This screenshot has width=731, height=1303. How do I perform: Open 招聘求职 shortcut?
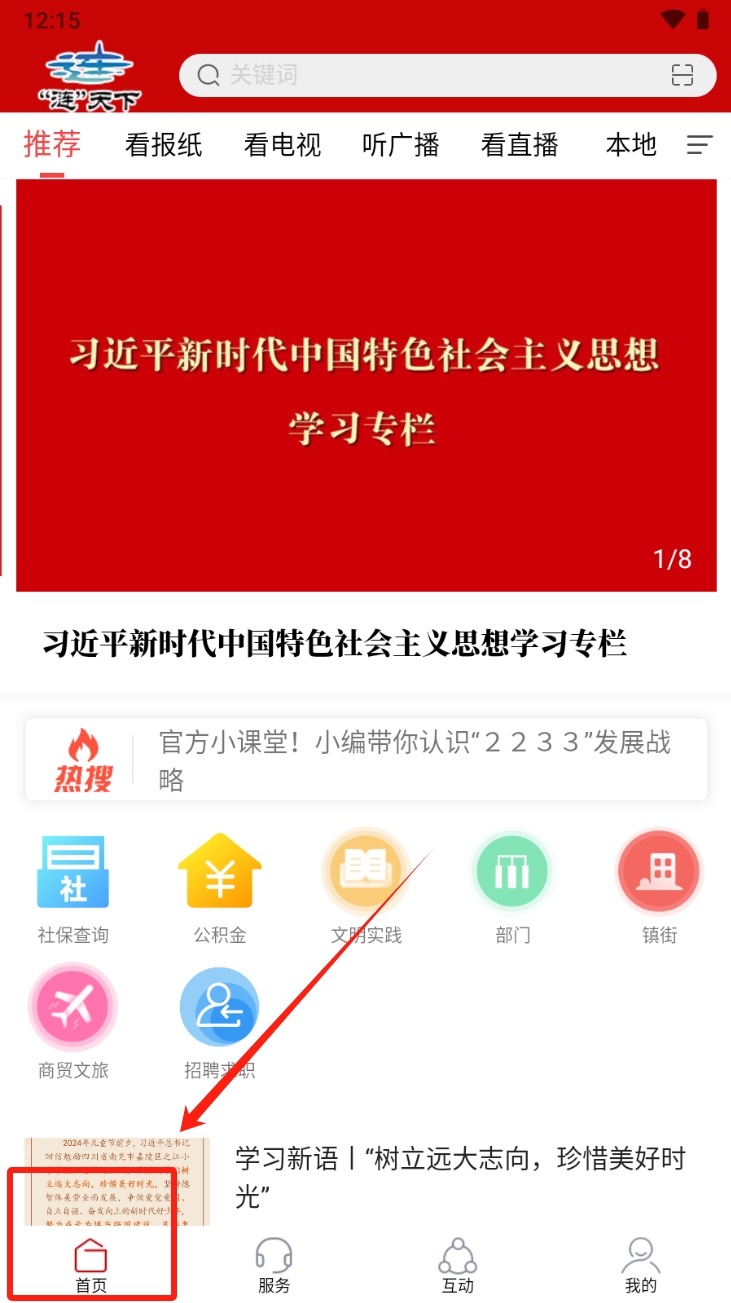pyautogui.click(x=219, y=1022)
